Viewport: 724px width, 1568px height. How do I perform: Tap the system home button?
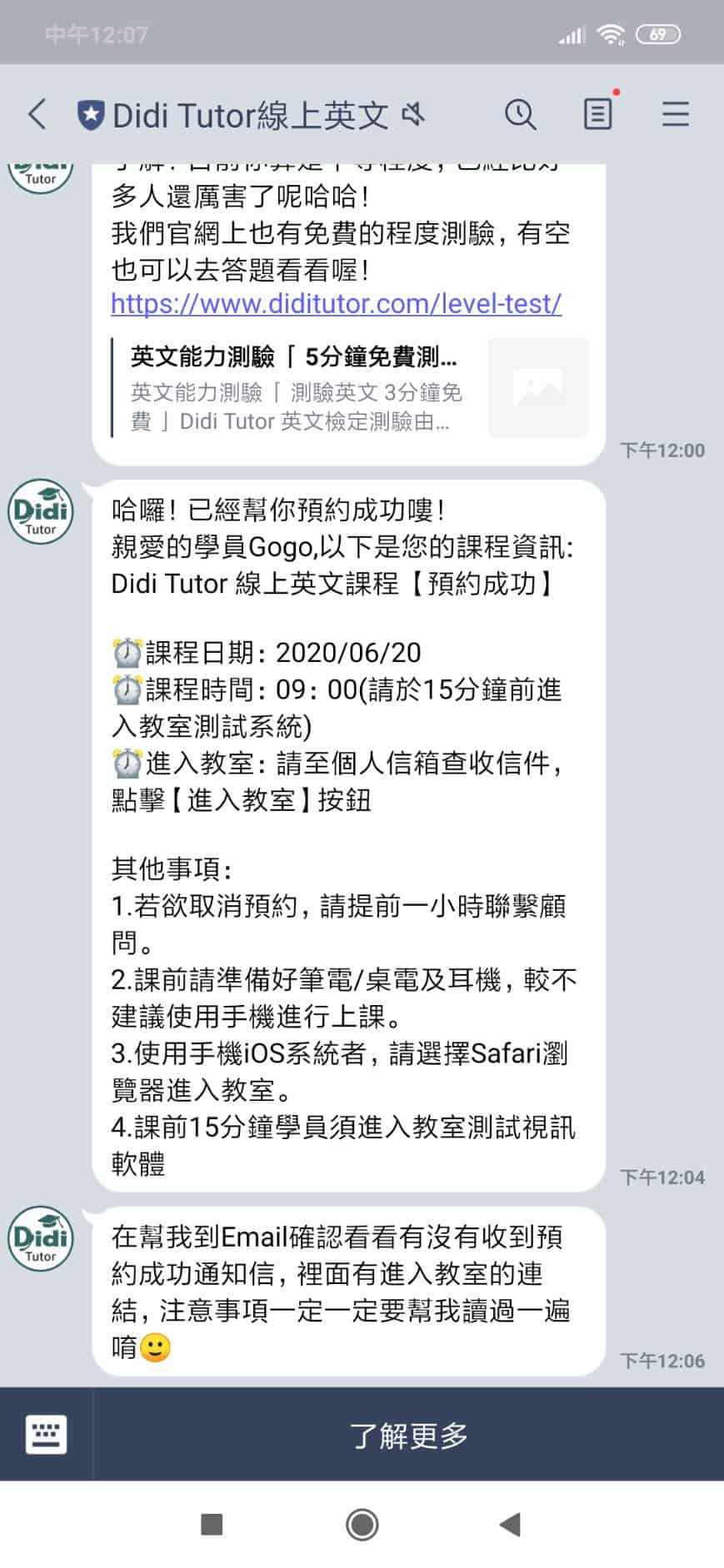362,1525
